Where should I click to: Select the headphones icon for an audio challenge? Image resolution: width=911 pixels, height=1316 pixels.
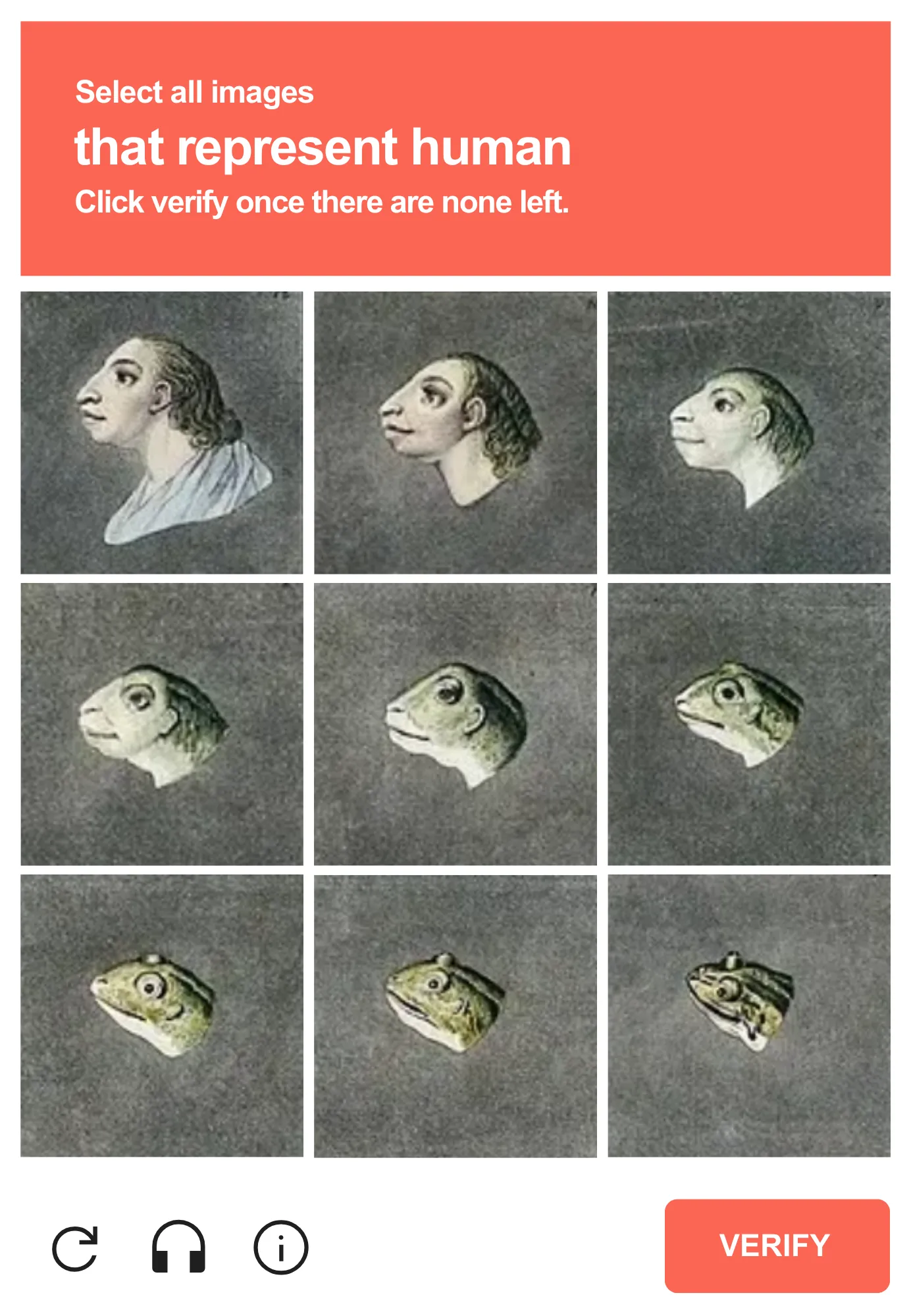click(178, 1246)
